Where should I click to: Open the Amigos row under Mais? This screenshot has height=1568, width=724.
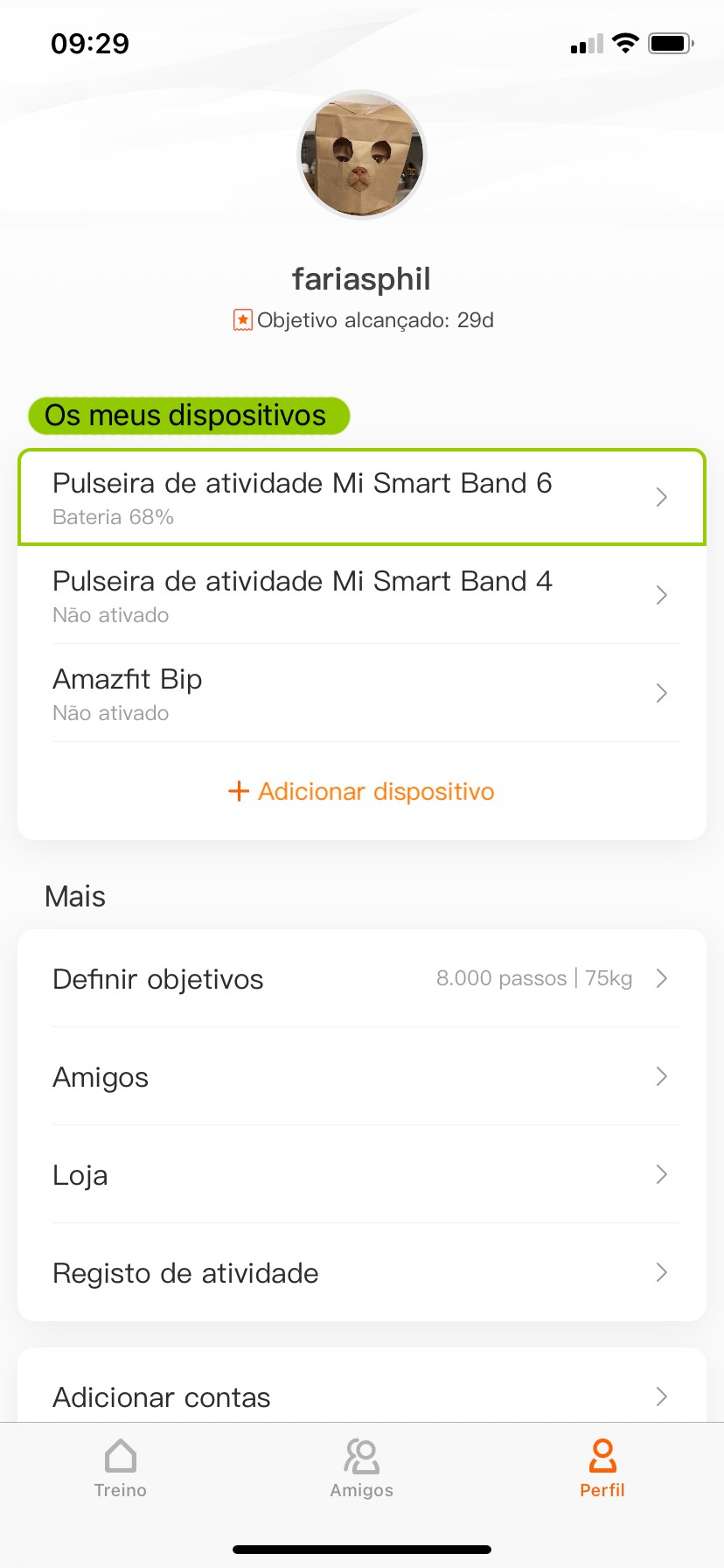tap(361, 1077)
